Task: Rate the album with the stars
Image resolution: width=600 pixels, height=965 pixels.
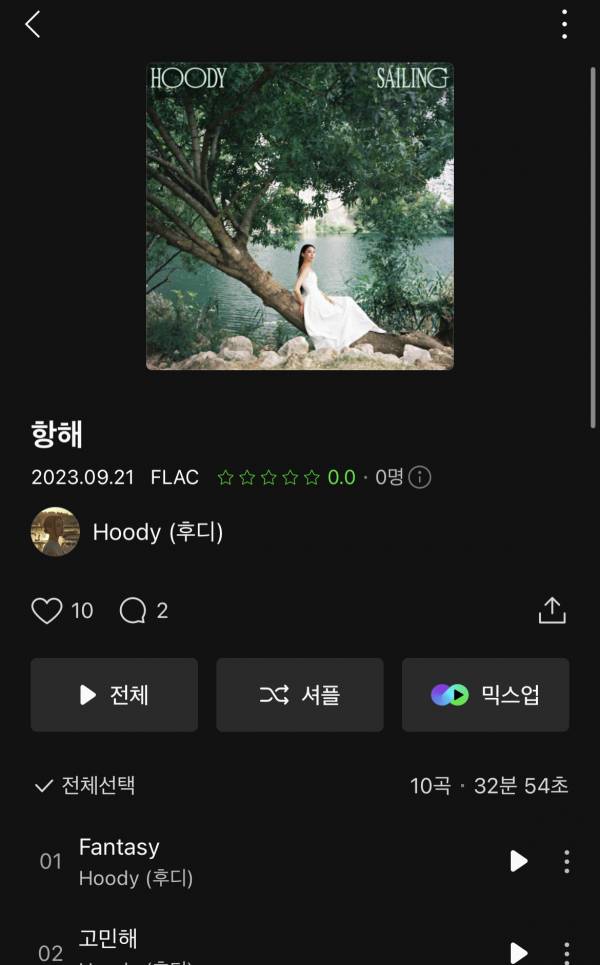Action: pos(269,477)
